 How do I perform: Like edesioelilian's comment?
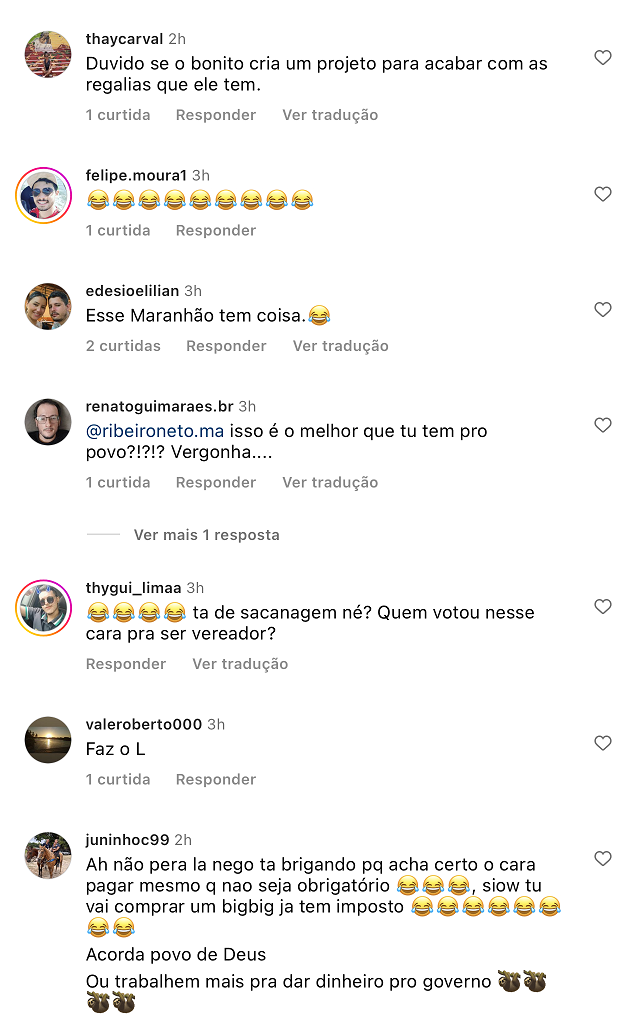point(603,310)
